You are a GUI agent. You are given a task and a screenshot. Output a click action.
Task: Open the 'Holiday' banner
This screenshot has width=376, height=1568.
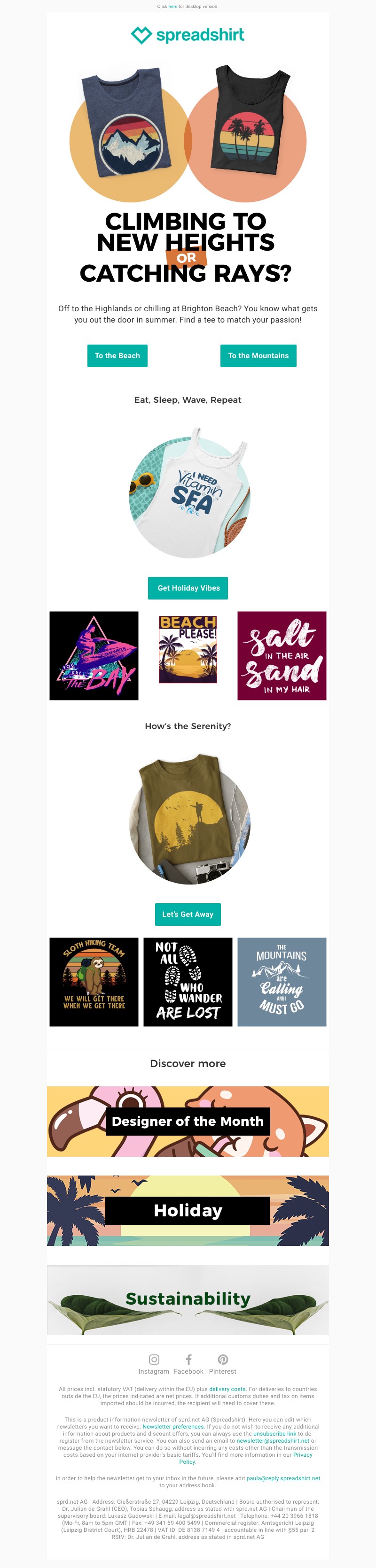[188, 1210]
